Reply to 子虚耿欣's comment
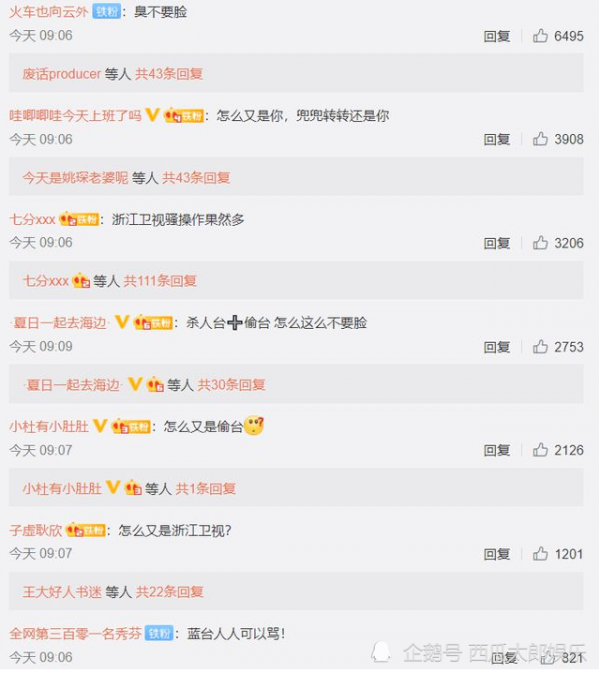Image resolution: width=600 pixels, height=673 pixels. click(497, 554)
